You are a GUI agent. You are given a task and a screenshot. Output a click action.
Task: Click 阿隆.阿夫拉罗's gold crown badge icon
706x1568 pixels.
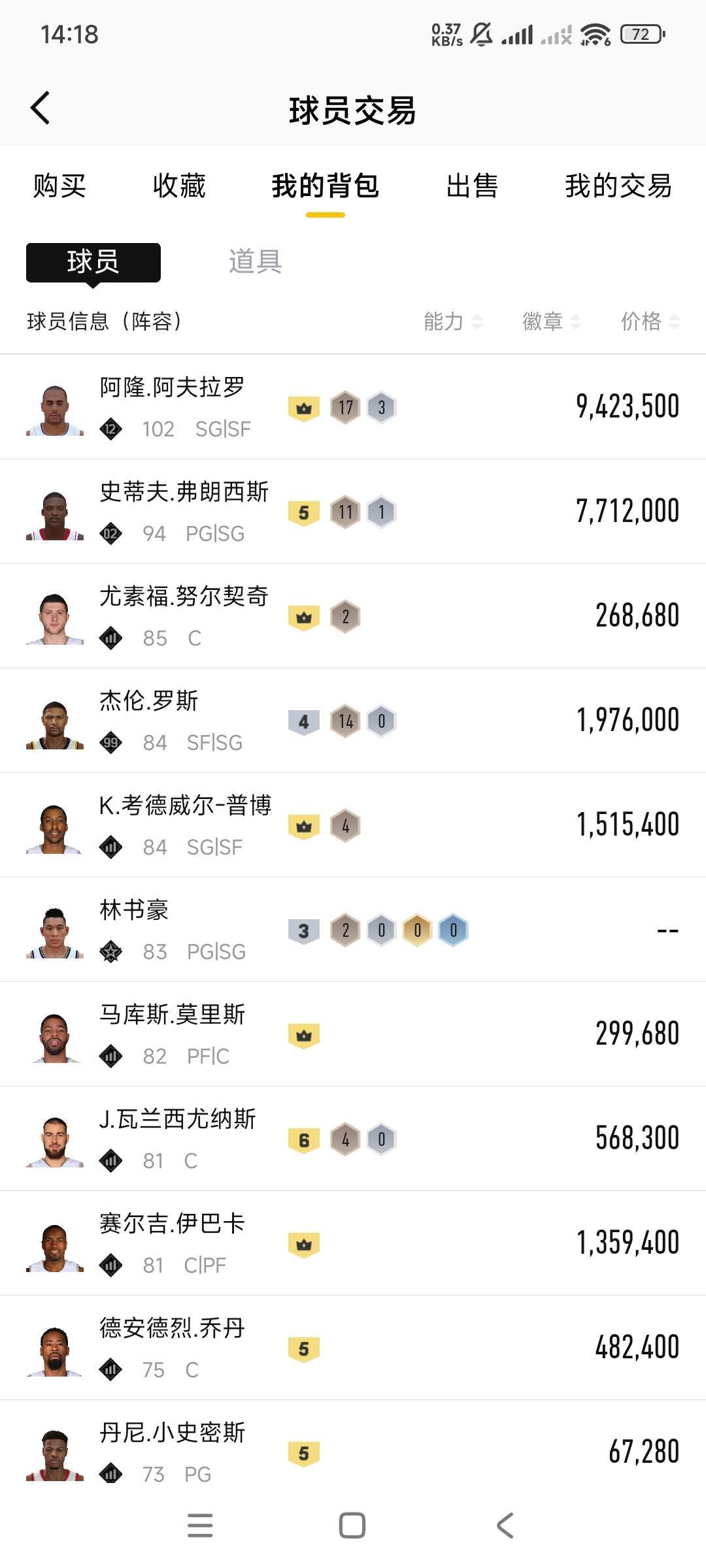(x=305, y=406)
